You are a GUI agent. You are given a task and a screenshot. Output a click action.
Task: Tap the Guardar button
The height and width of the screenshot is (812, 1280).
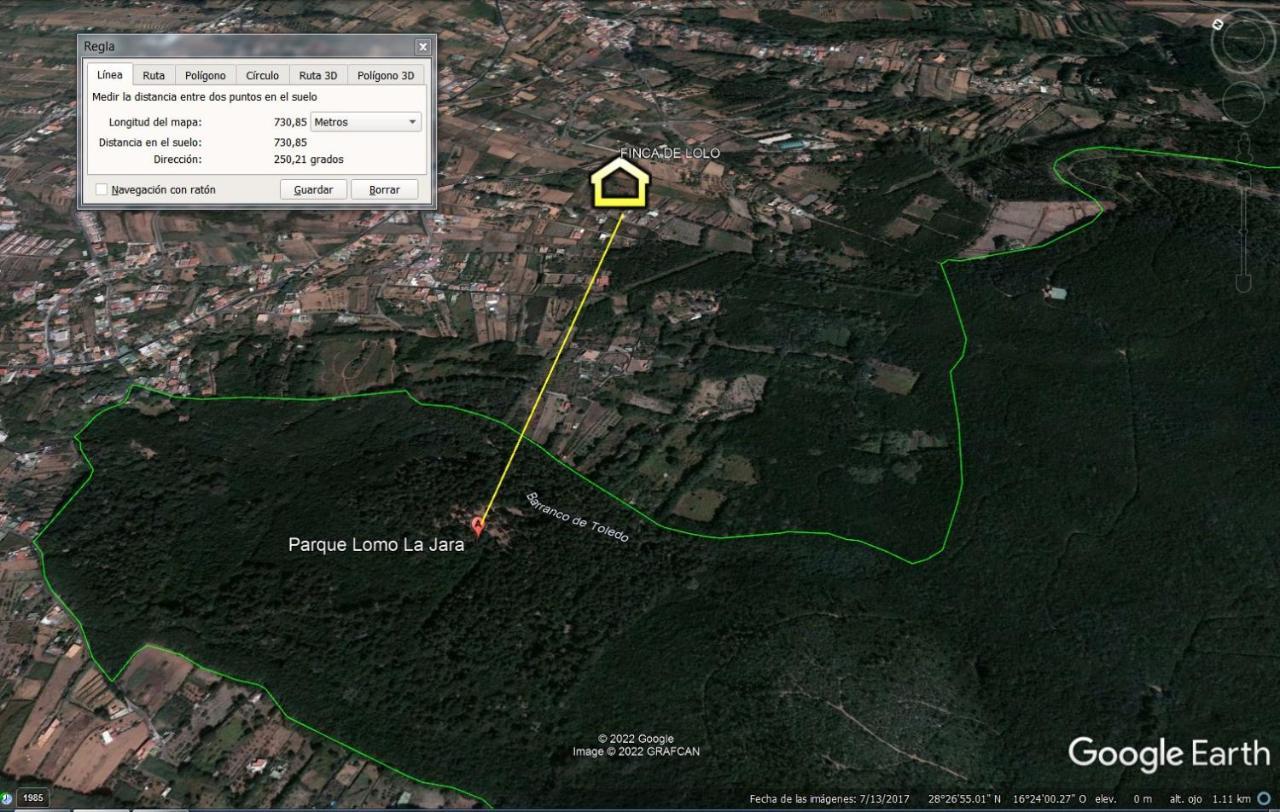pyautogui.click(x=313, y=190)
